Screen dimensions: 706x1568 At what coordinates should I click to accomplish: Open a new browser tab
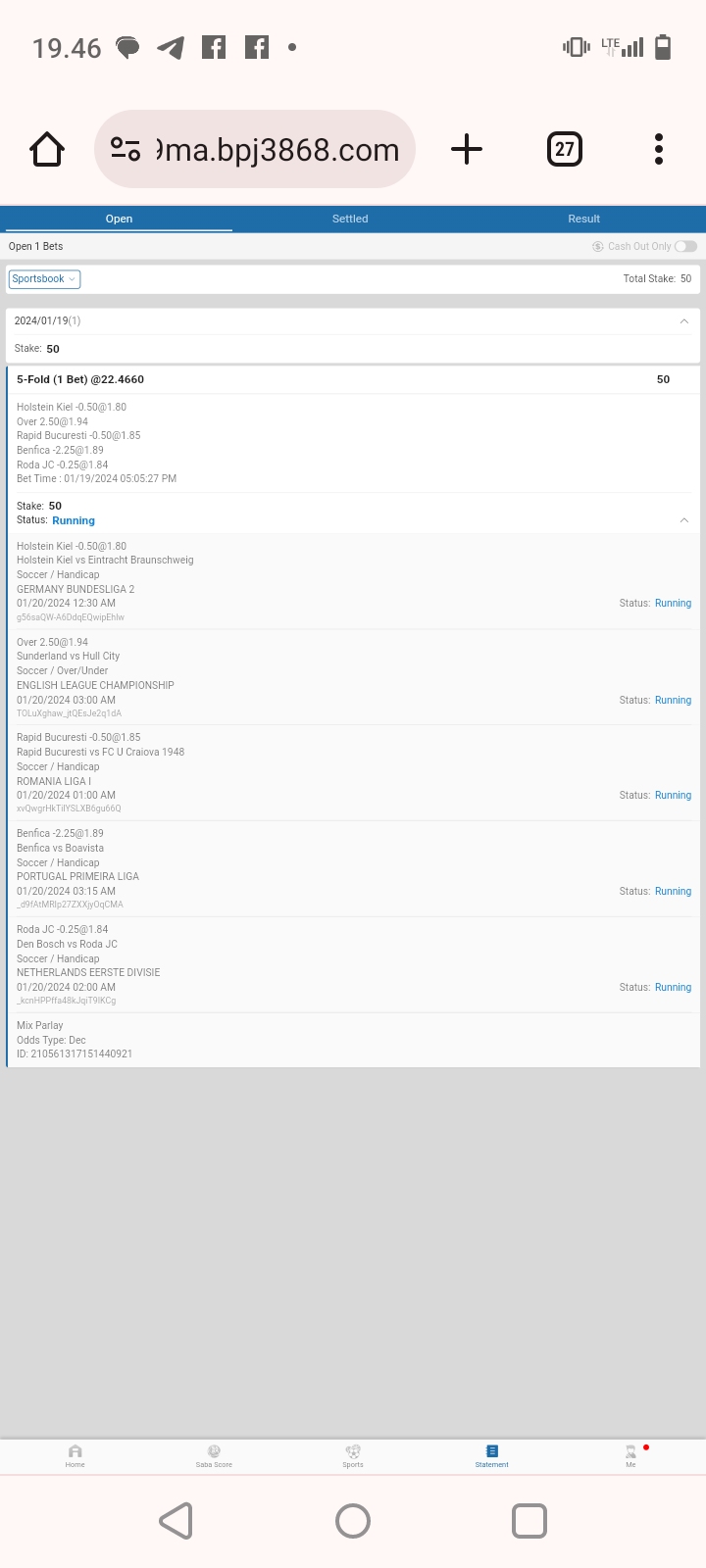[x=467, y=150]
